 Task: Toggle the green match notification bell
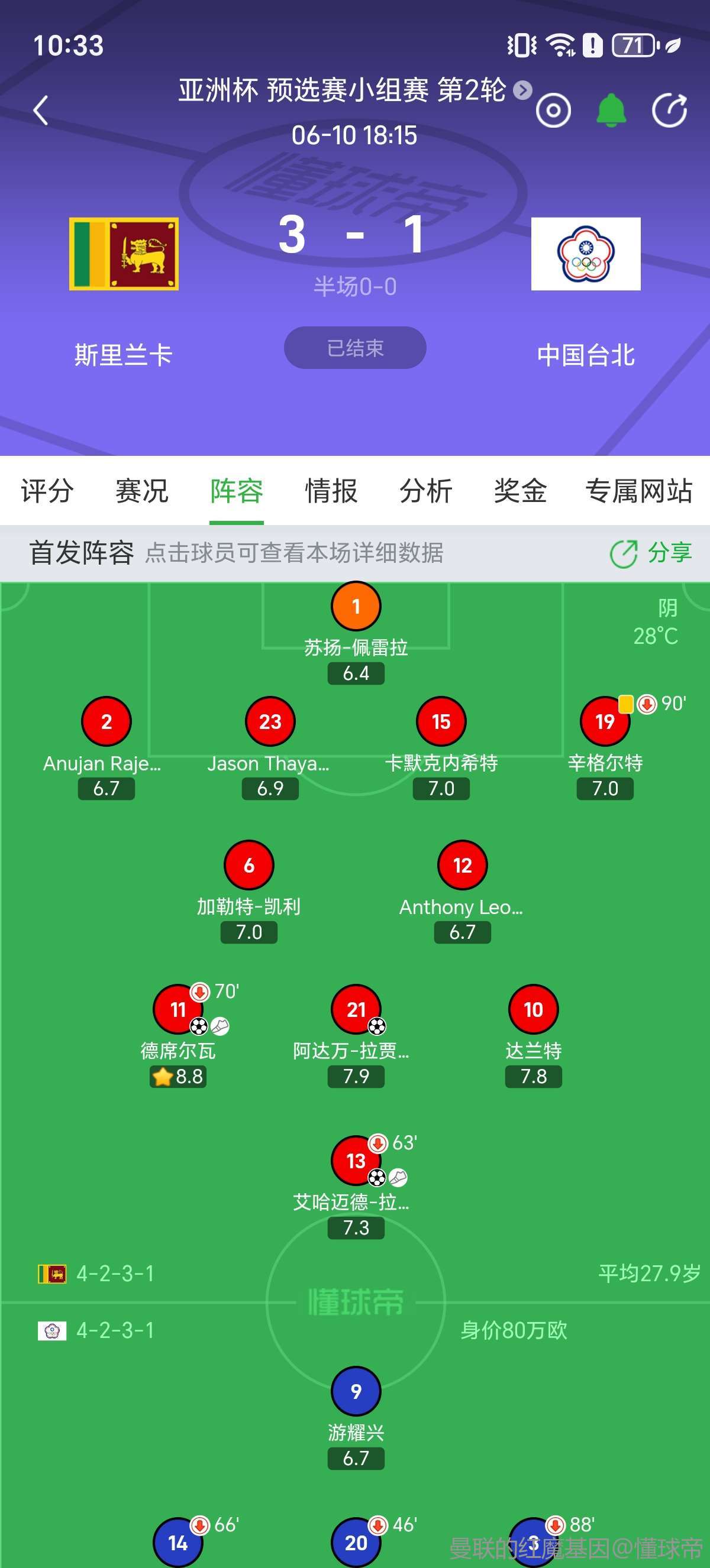point(611,111)
